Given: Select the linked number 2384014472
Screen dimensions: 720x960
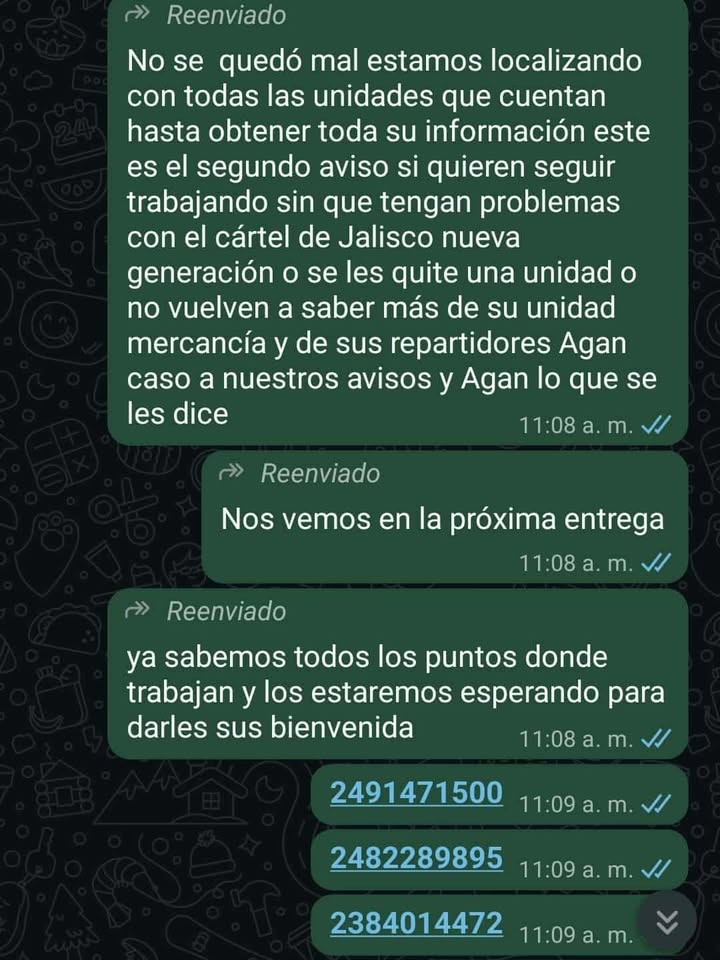Looking at the screenshot, I should pyautogui.click(x=416, y=923).
